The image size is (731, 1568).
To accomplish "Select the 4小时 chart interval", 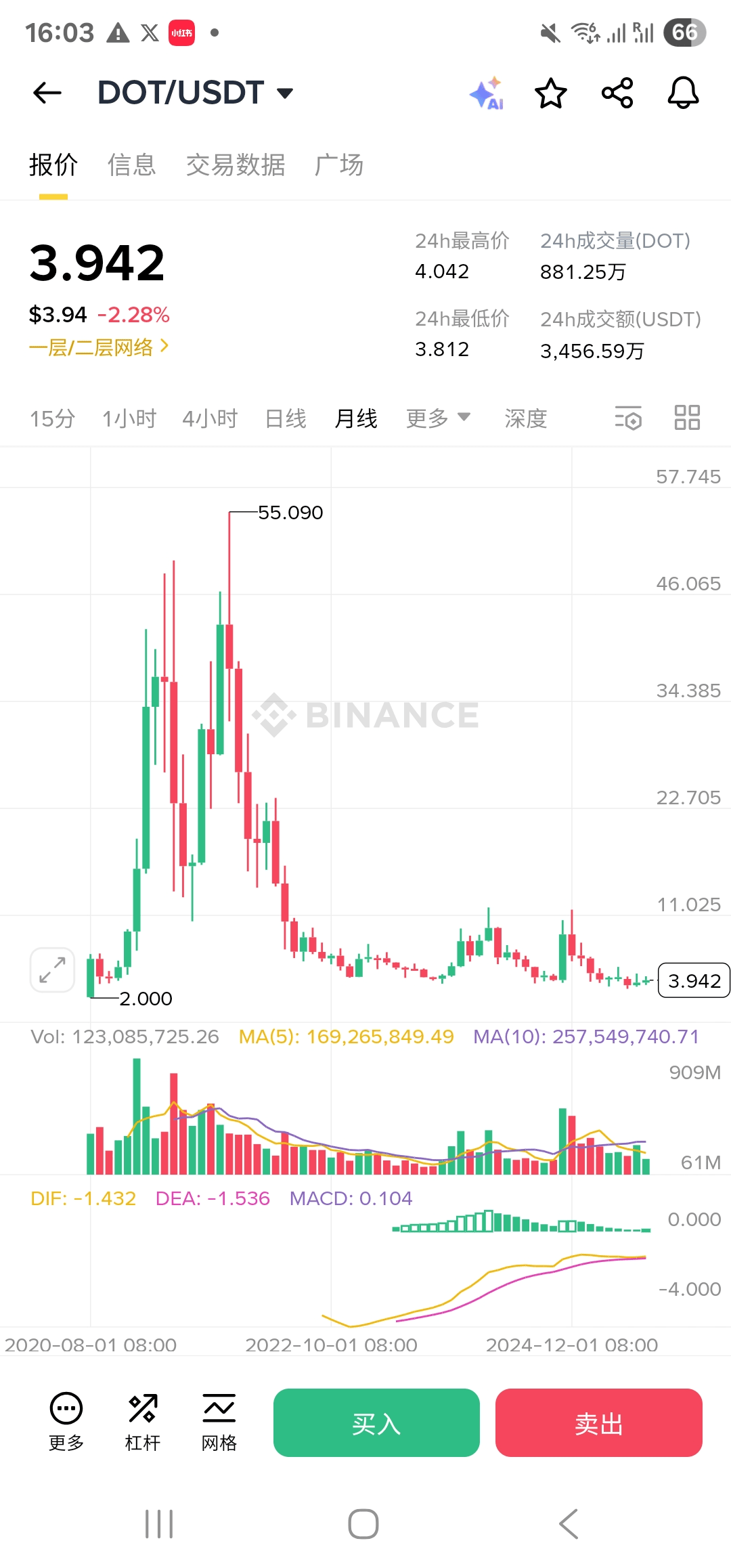I will click(211, 418).
